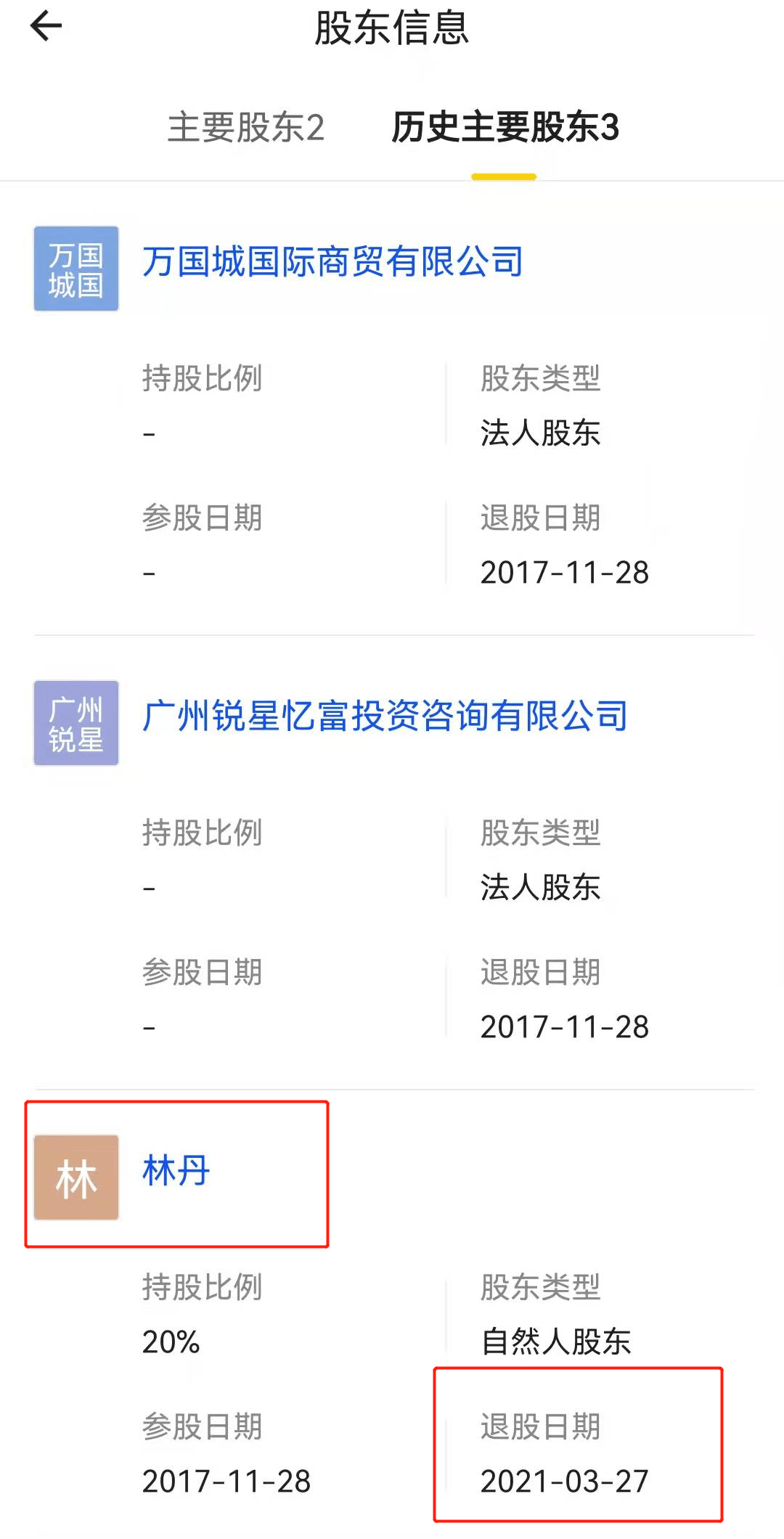784x1539 pixels.
Task: Select the 林 personal avatar icon
Action: point(75,1177)
